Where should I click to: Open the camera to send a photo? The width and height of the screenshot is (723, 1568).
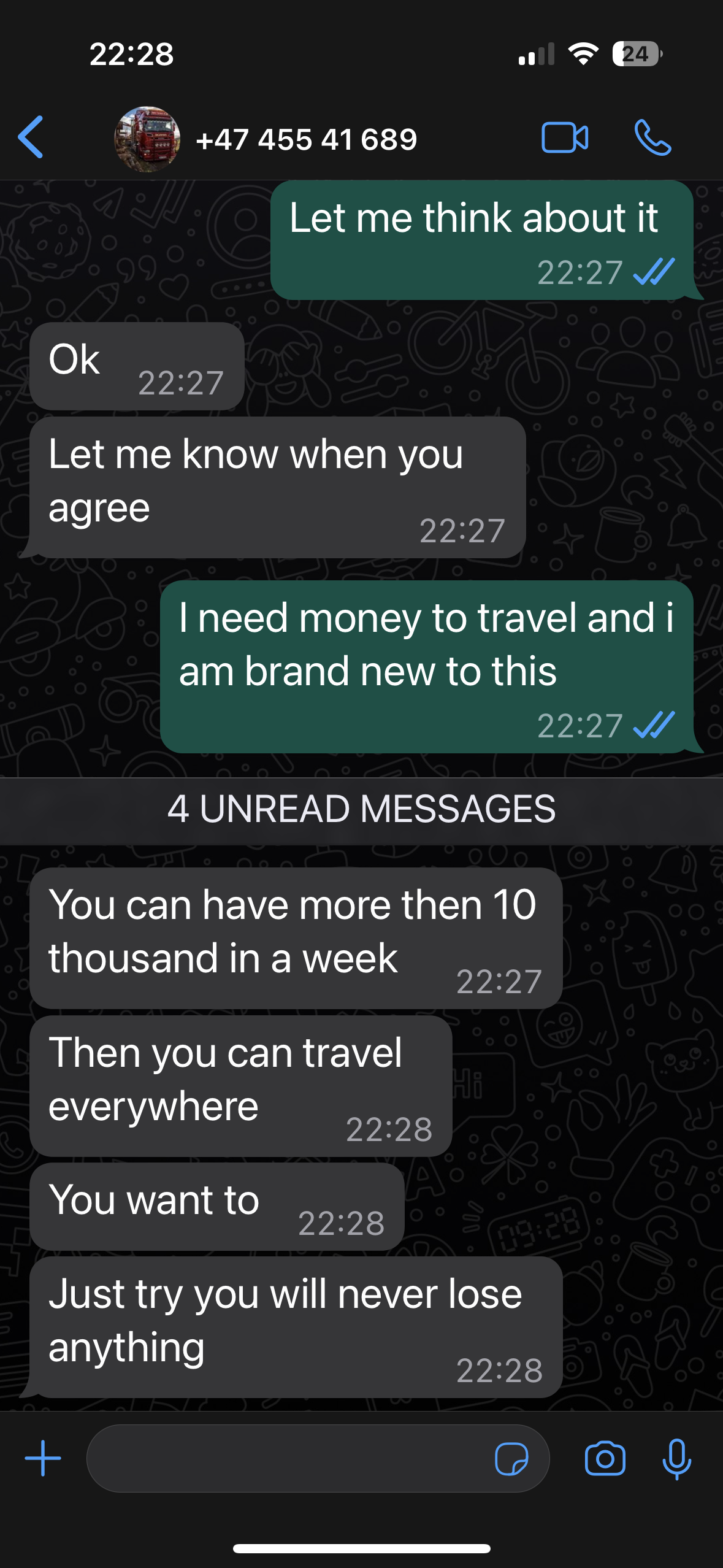click(605, 1458)
